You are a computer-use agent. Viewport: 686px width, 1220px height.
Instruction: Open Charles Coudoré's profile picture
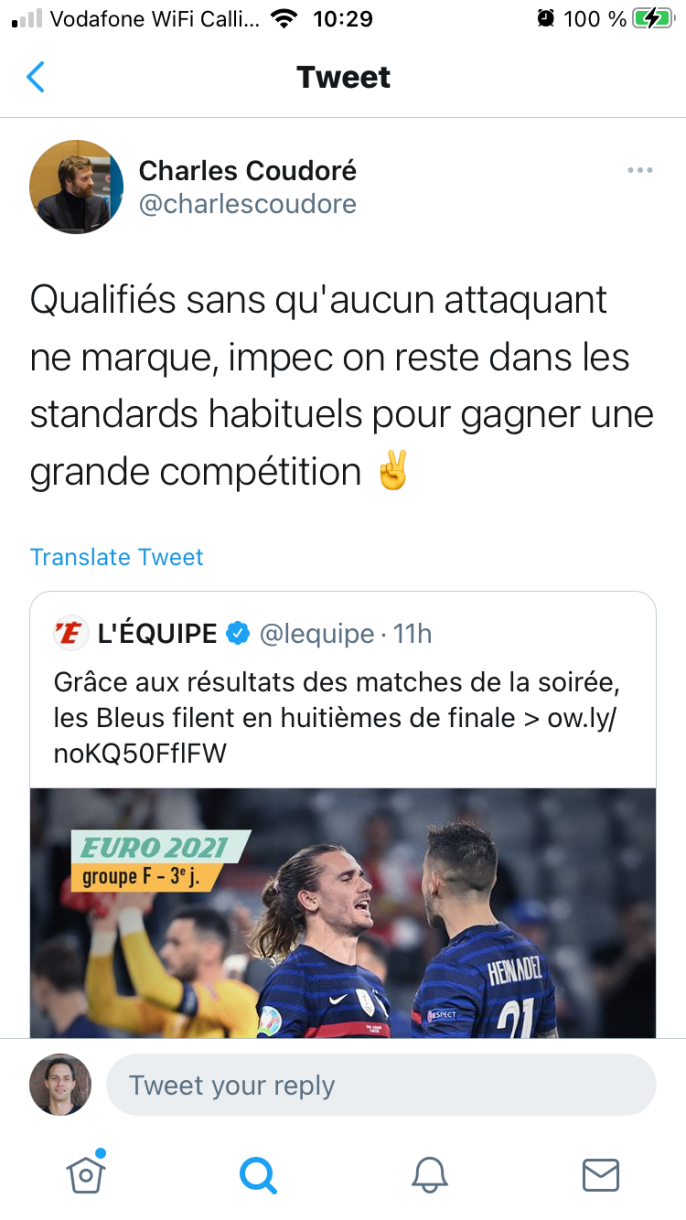click(x=76, y=187)
